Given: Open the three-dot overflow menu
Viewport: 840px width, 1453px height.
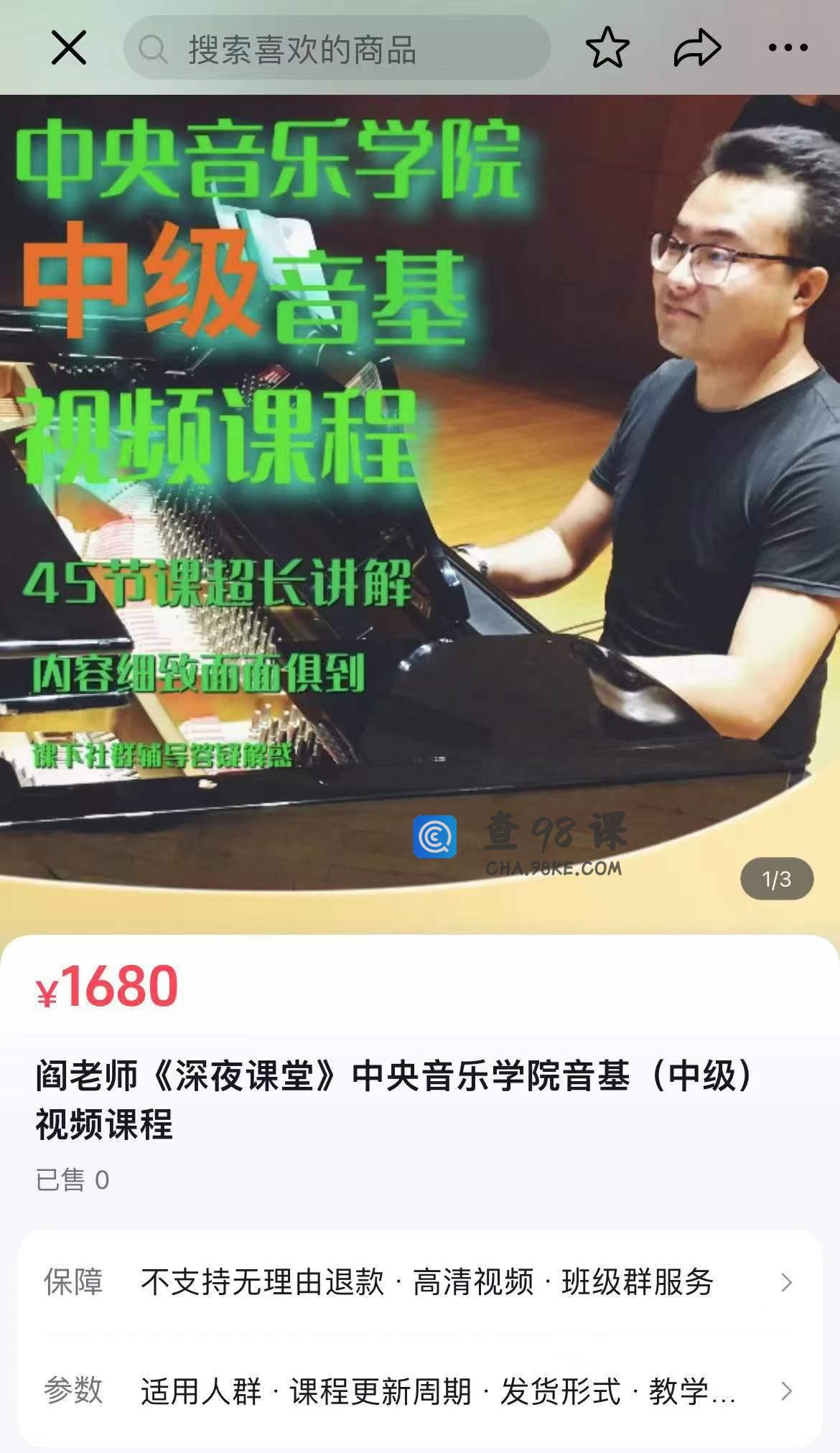Looking at the screenshot, I should tap(788, 48).
